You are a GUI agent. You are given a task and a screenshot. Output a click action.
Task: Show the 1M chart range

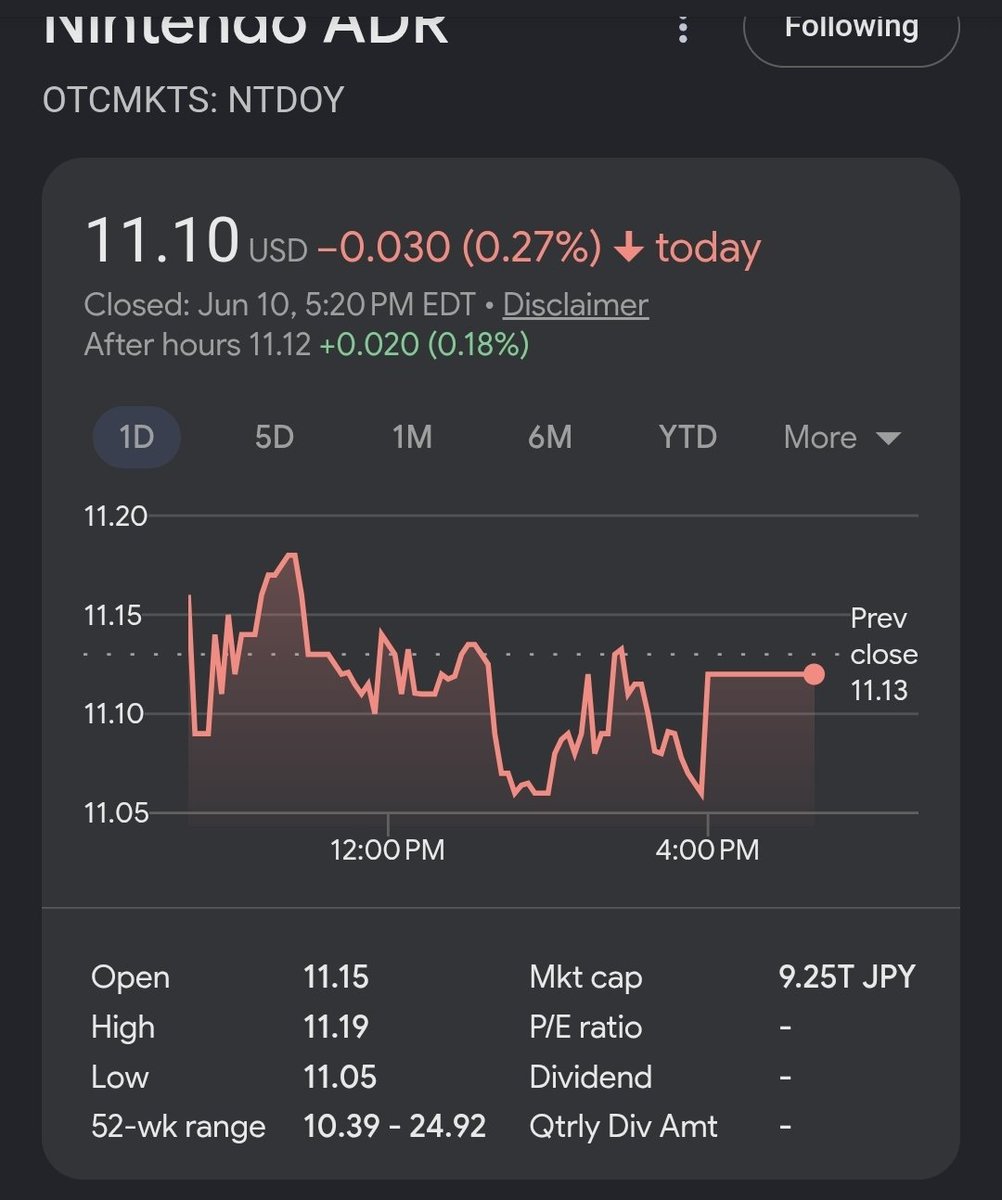coord(412,437)
